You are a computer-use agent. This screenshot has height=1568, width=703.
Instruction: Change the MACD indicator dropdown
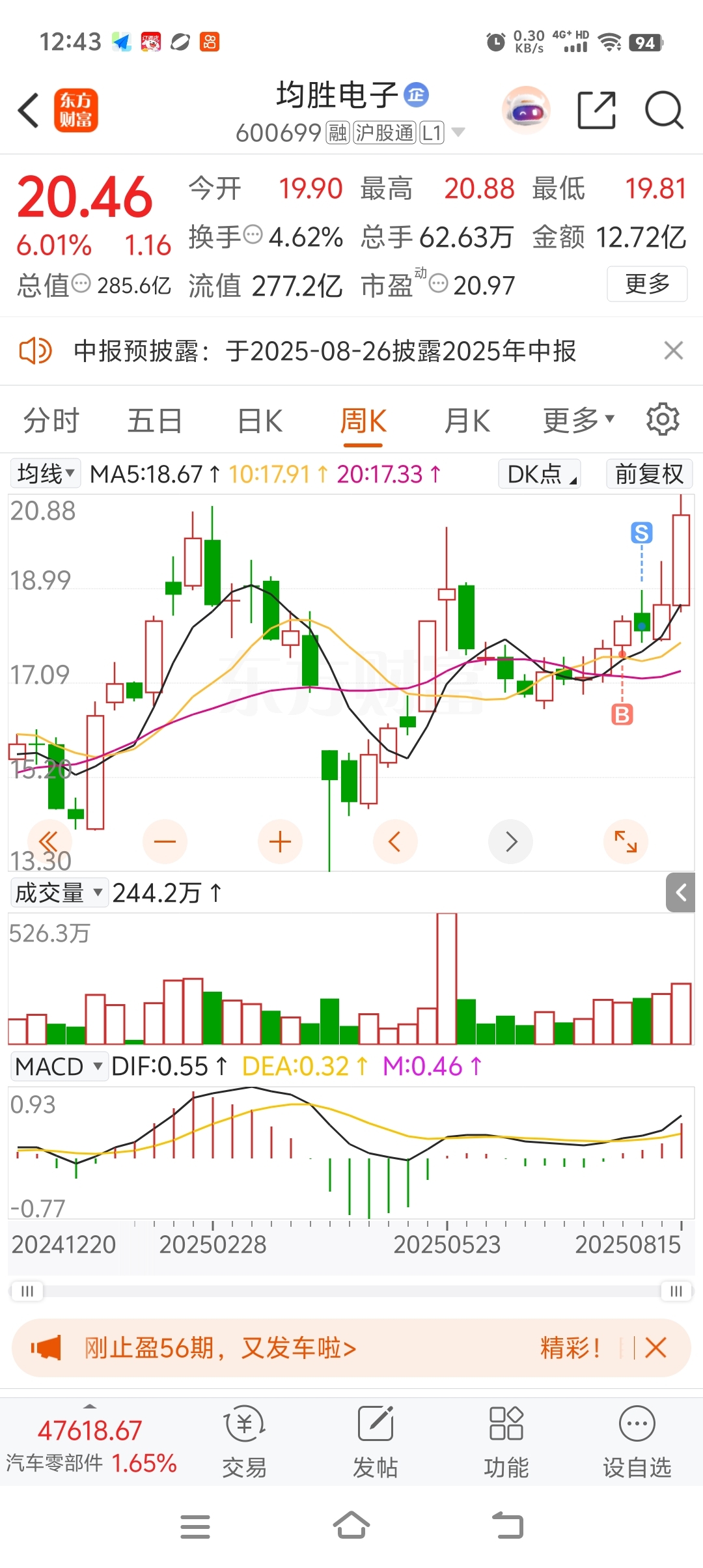coord(59,1067)
